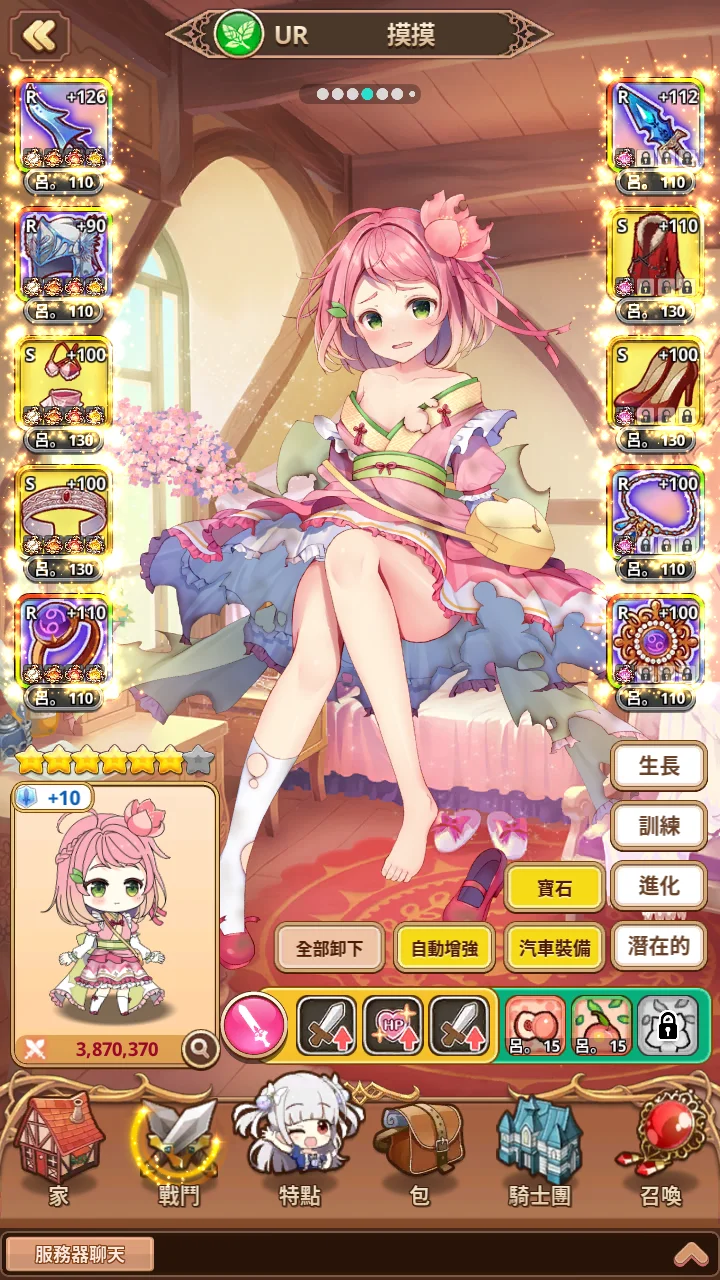Open the 進化 evolution screen

pos(659,886)
